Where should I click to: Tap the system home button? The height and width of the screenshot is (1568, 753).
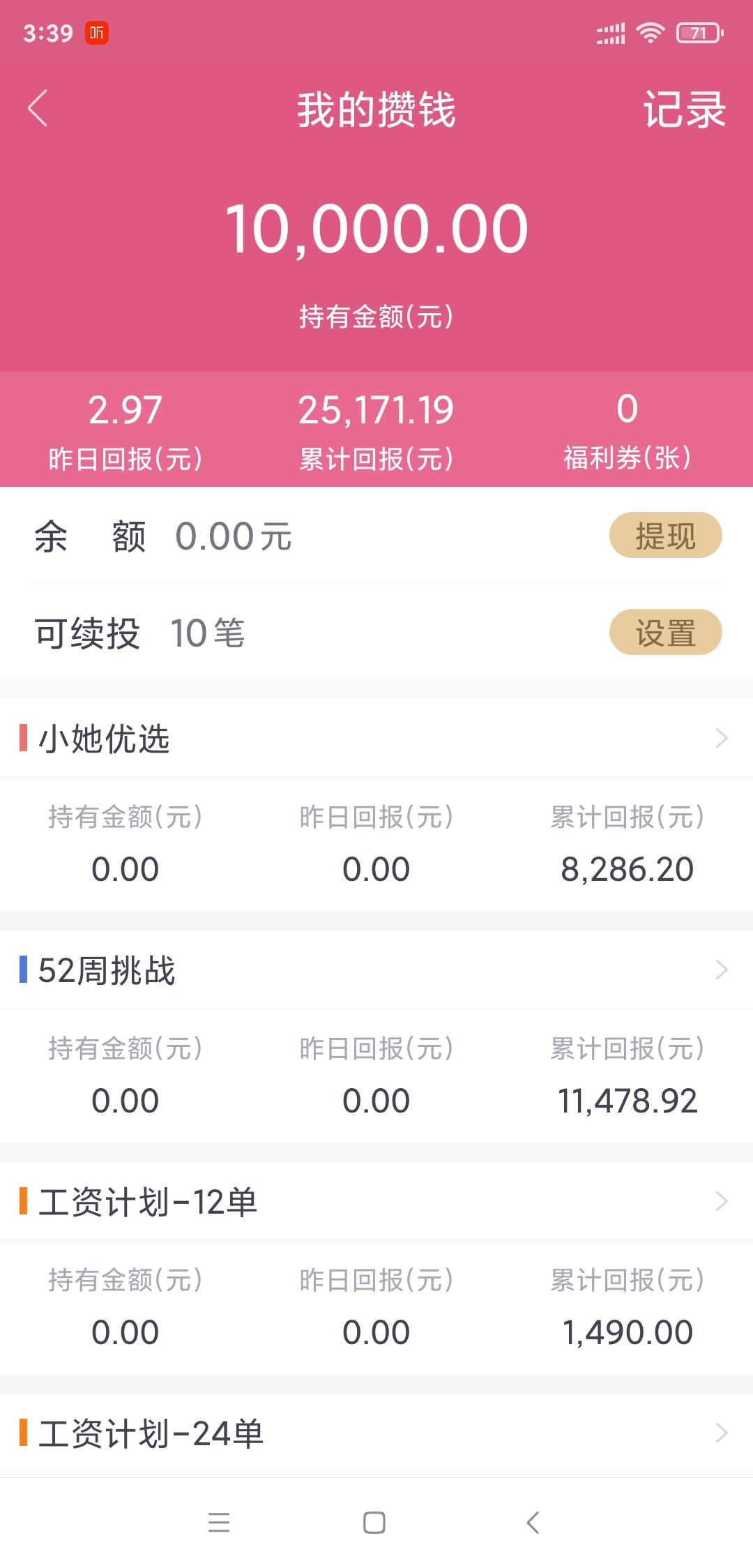pos(374,1522)
